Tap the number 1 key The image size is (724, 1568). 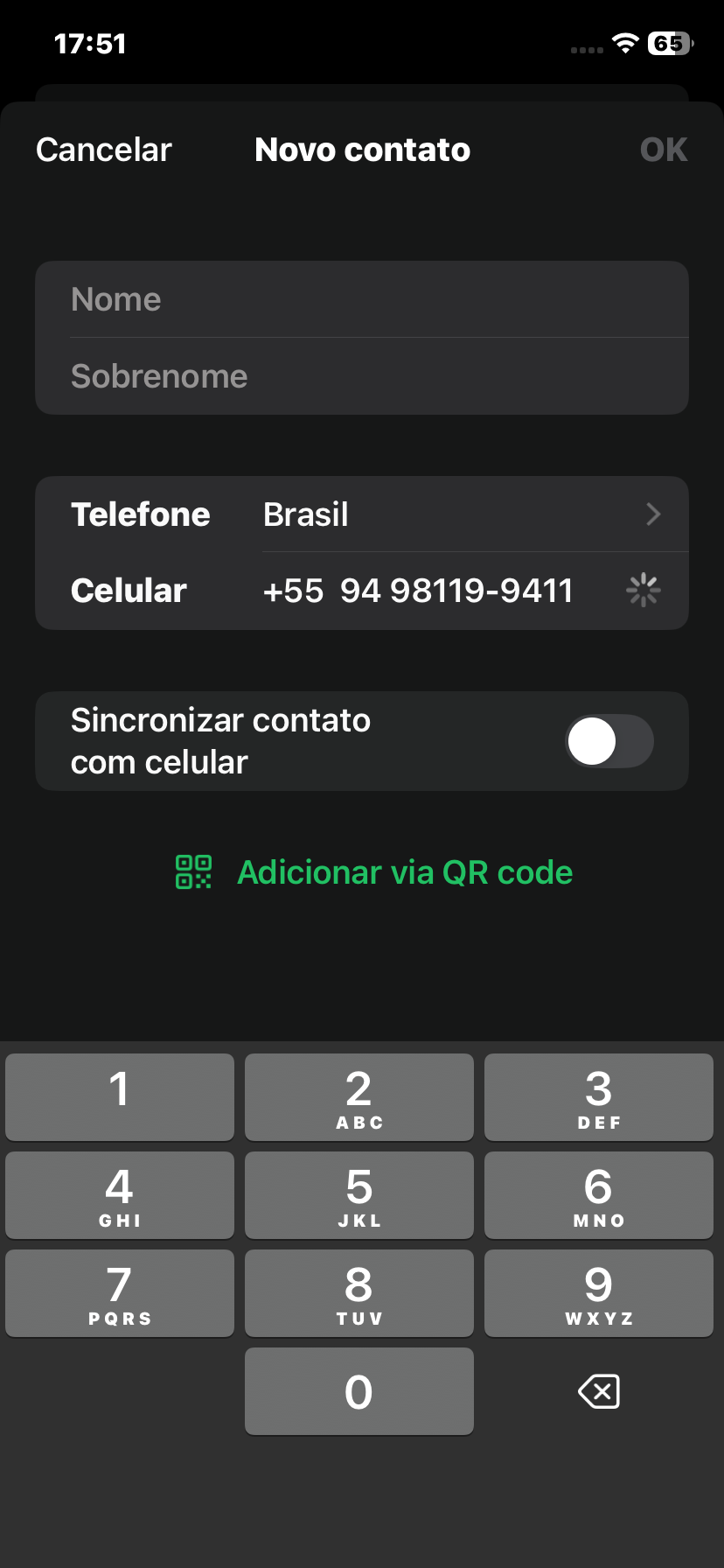pos(119,1096)
